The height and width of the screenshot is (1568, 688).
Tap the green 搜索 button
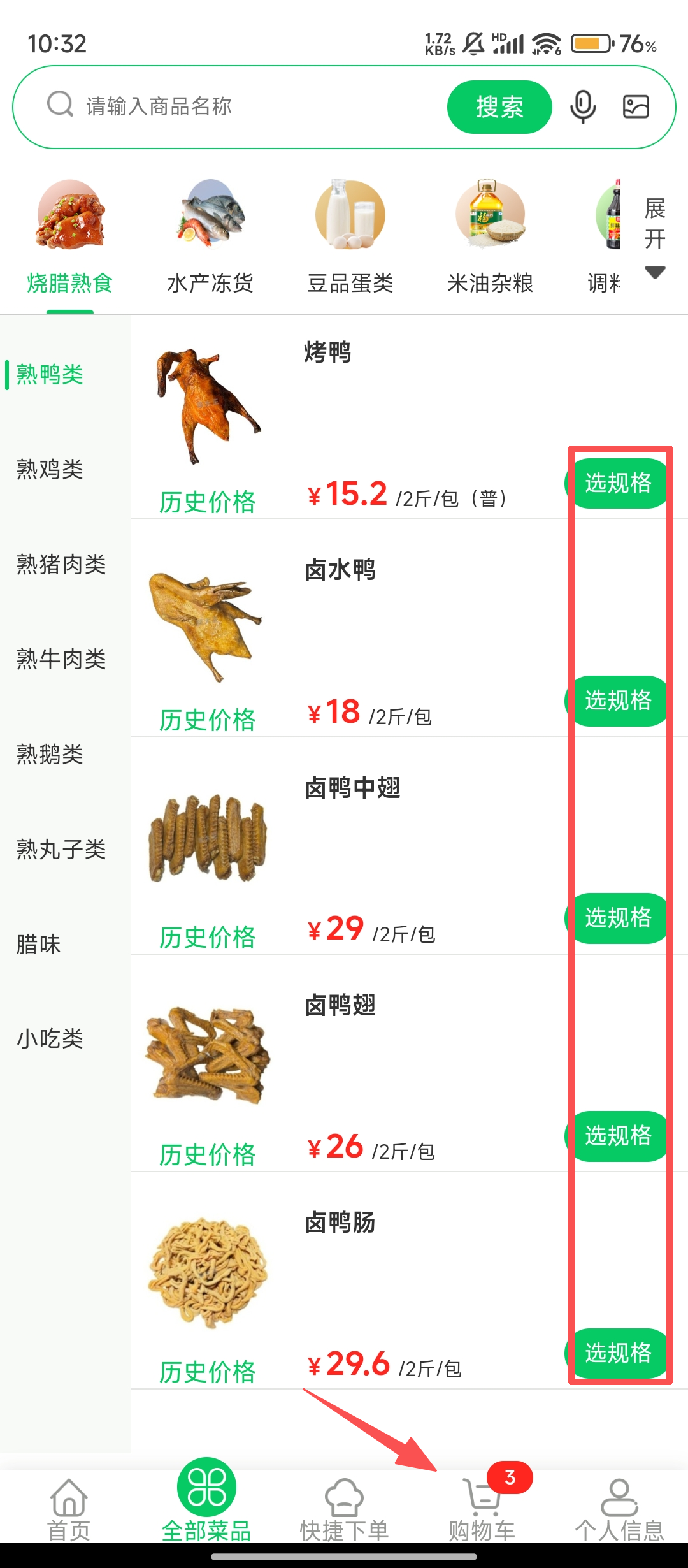pos(499,106)
